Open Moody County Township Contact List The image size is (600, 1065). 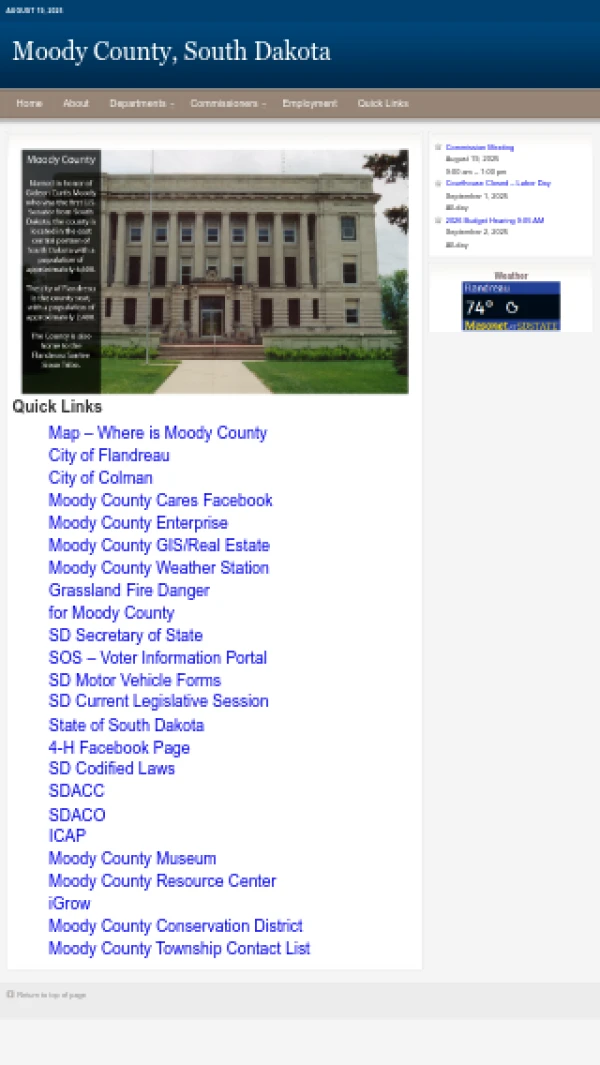click(x=179, y=948)
